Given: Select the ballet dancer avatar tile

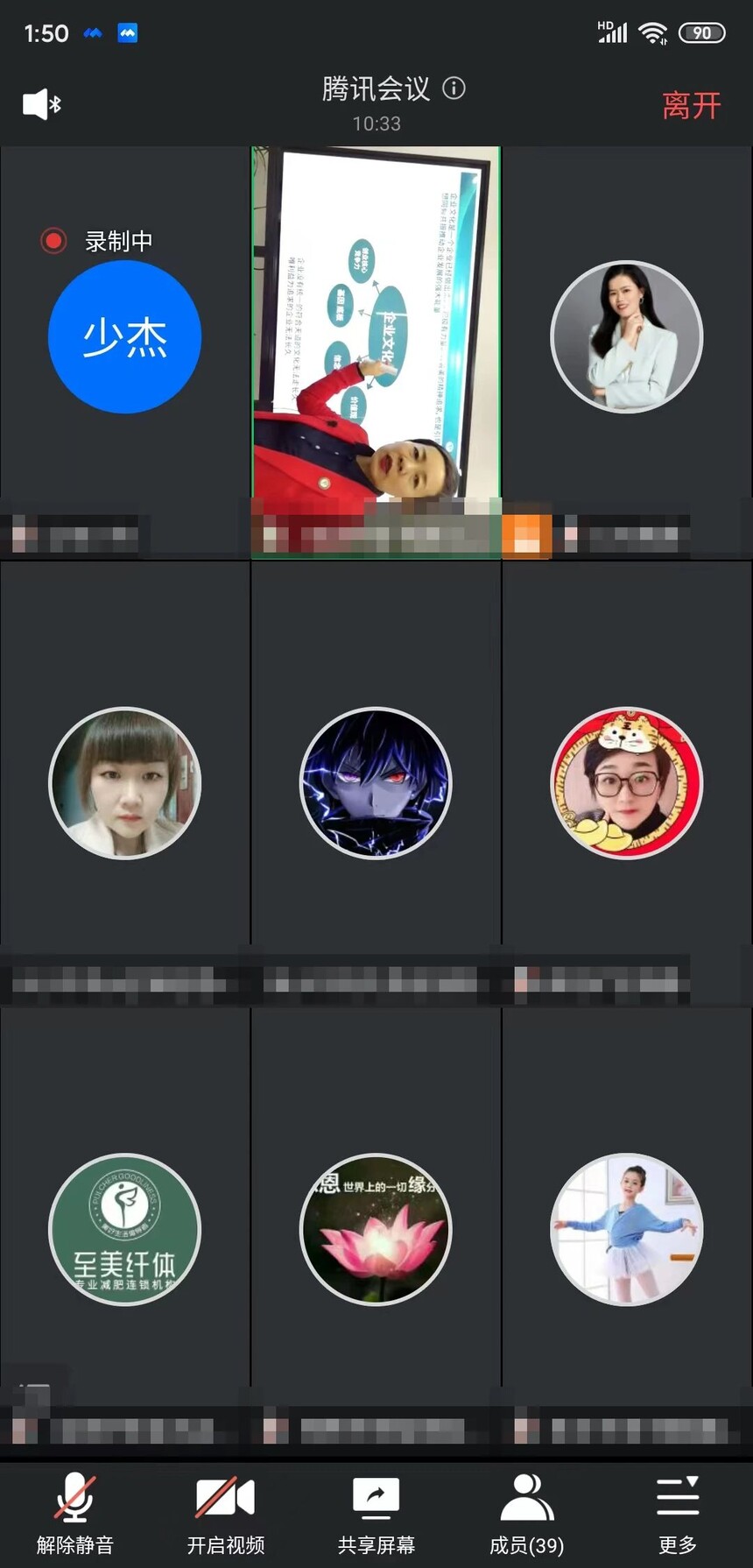Looking at the screenshot, I should point(627,1230).
